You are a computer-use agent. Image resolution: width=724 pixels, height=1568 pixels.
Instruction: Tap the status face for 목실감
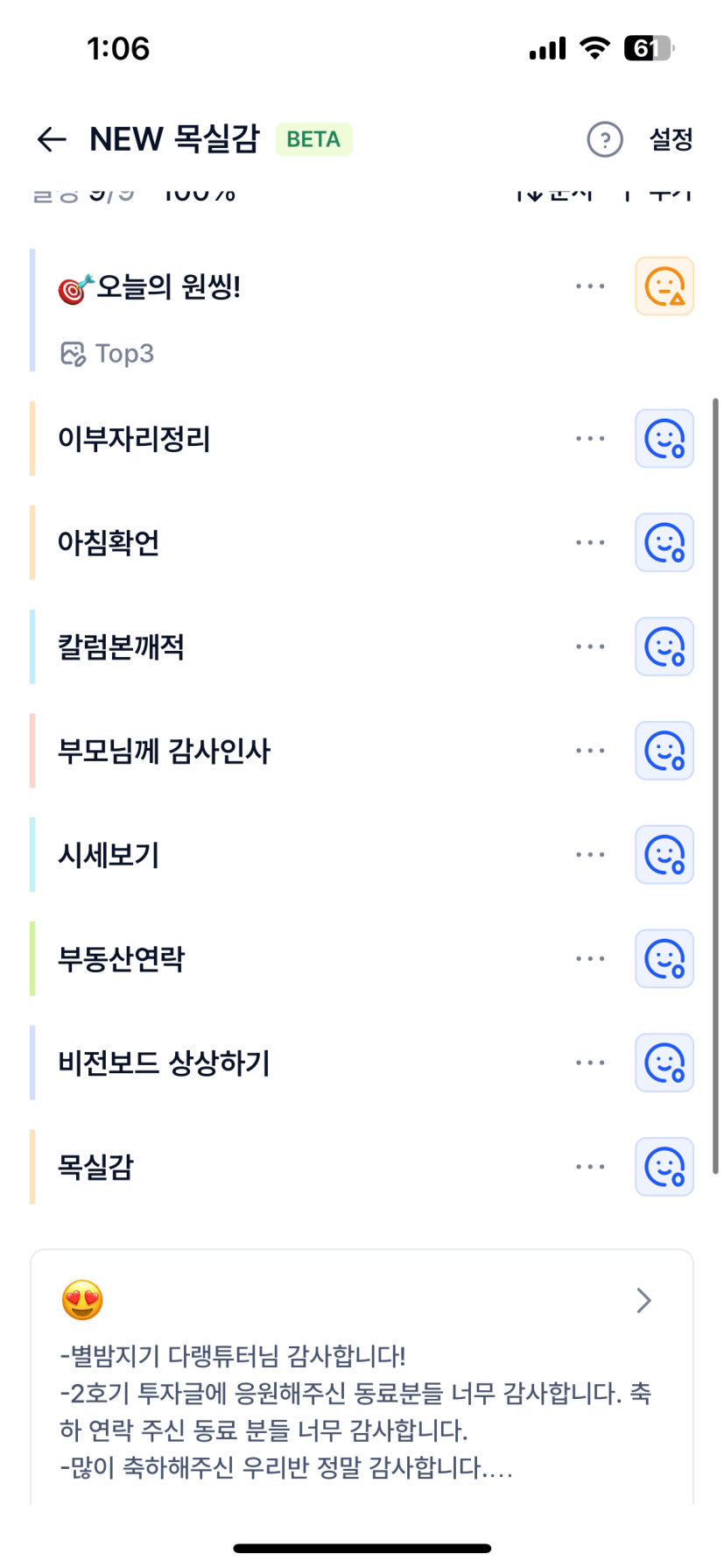(x=664, y=1167)
